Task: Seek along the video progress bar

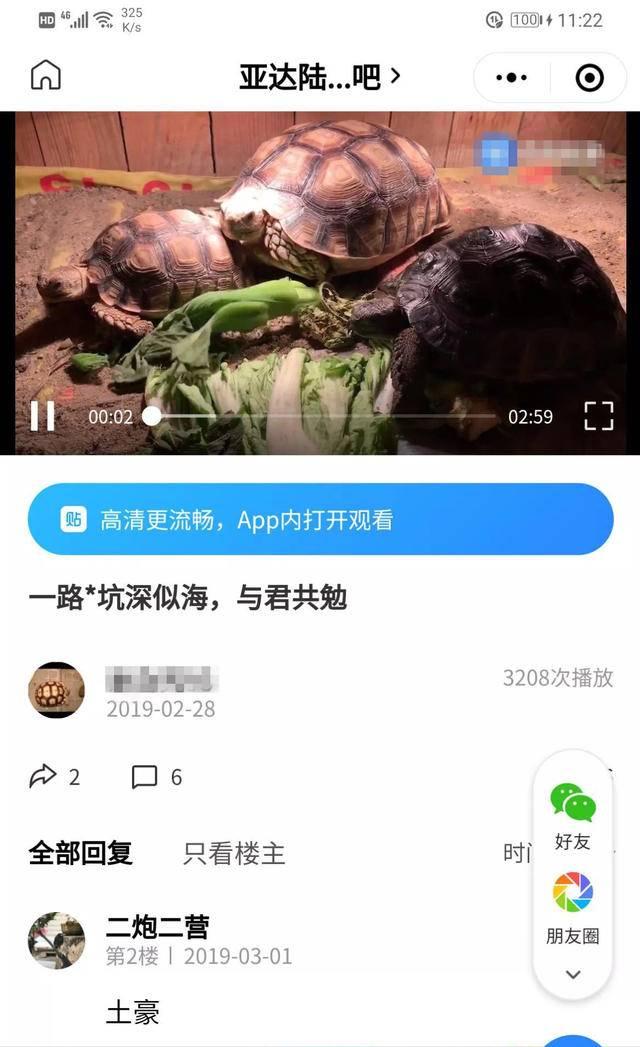Action: (320, 416)
